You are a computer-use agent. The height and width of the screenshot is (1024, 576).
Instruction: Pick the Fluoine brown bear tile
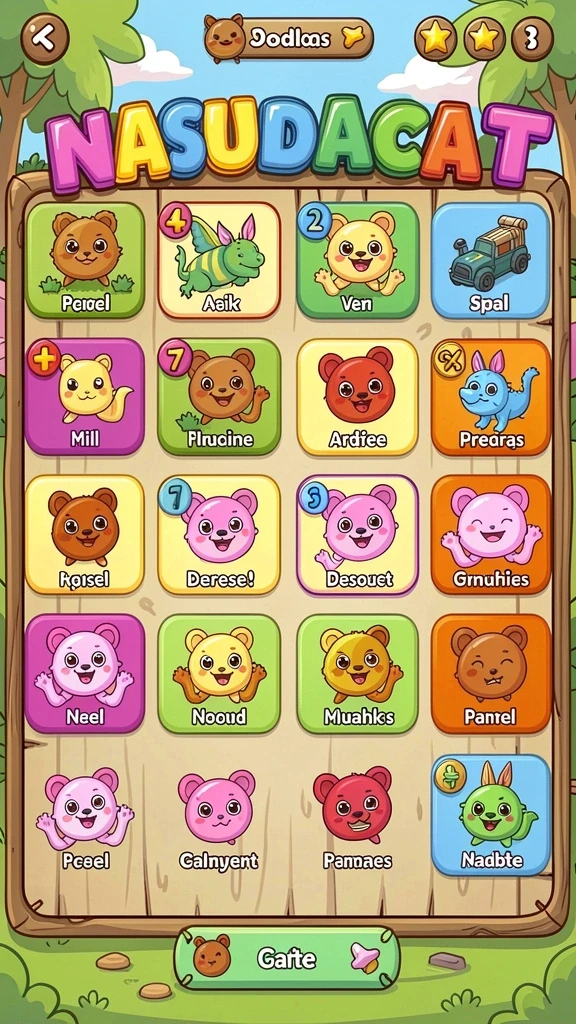pos(219,396)
